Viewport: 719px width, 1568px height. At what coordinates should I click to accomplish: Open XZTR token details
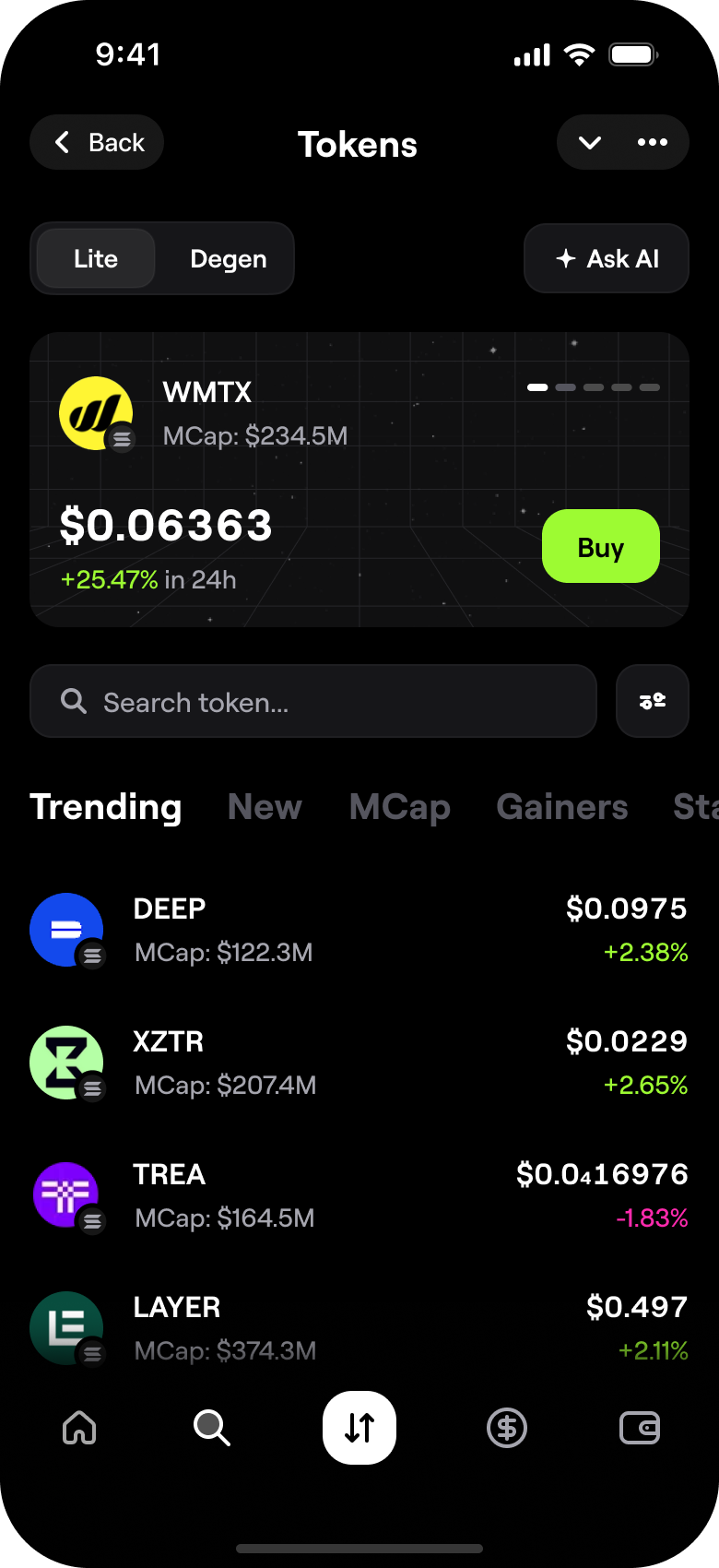pos(359,1063)
